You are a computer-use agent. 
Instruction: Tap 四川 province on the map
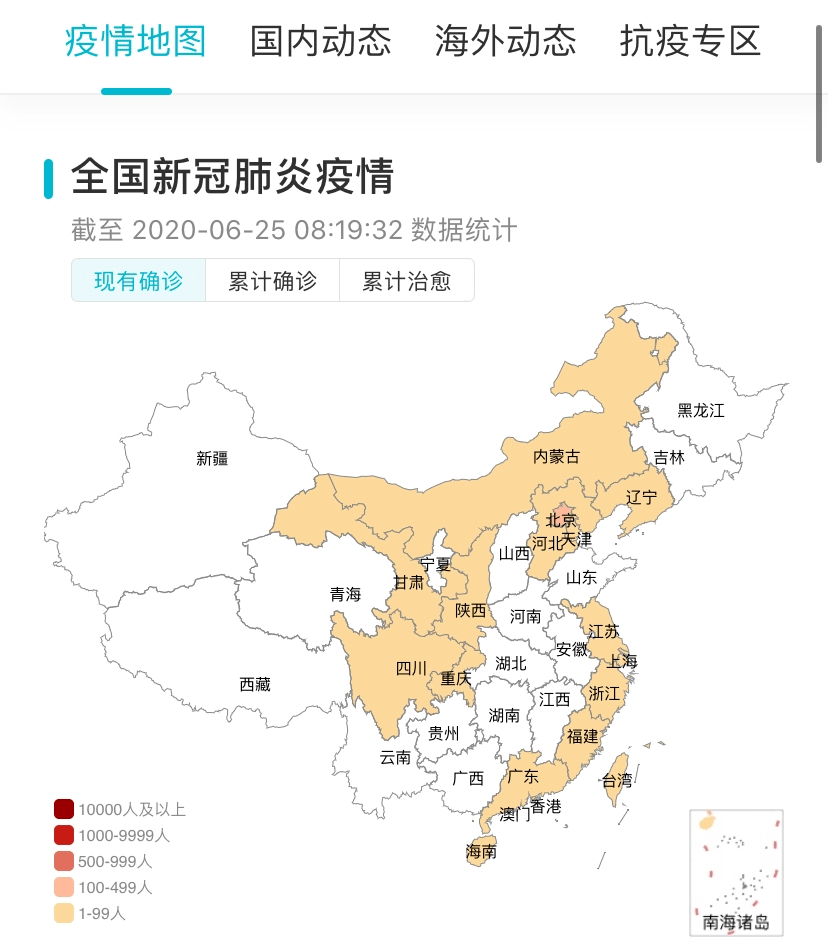coord(411,668)
